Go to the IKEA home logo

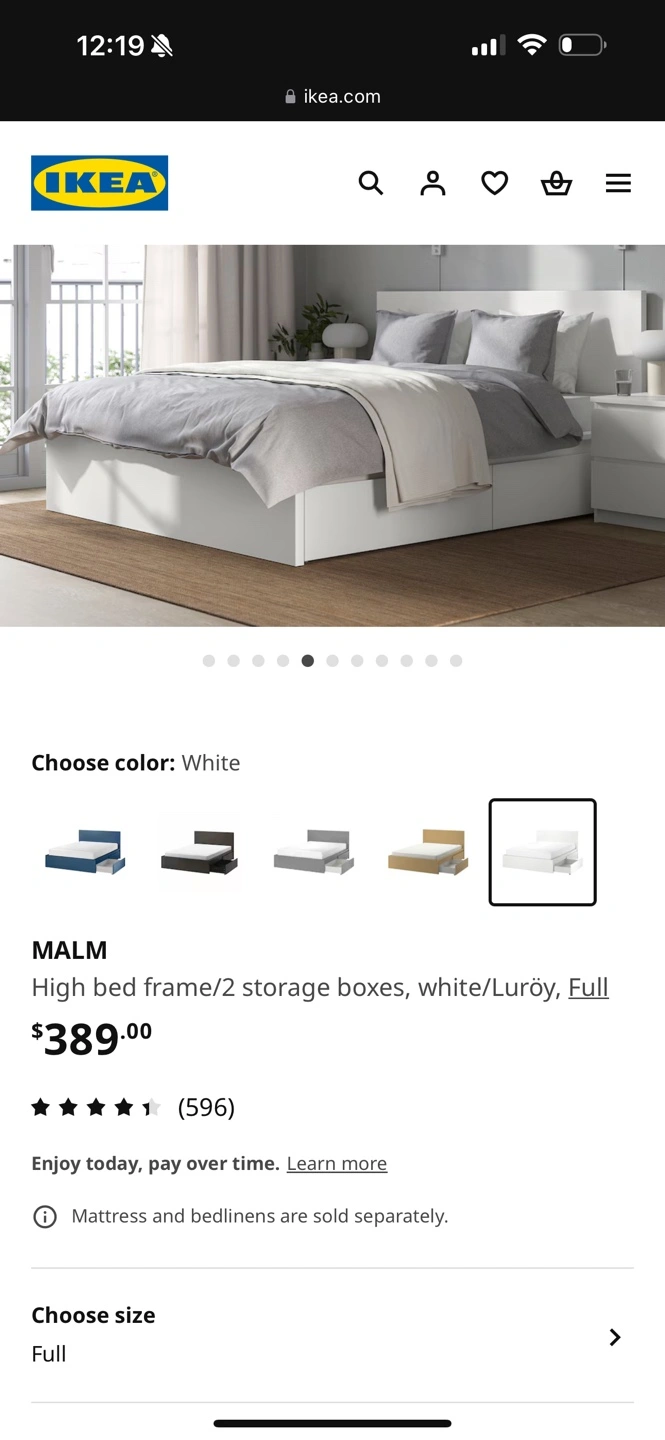pos(99,183)
